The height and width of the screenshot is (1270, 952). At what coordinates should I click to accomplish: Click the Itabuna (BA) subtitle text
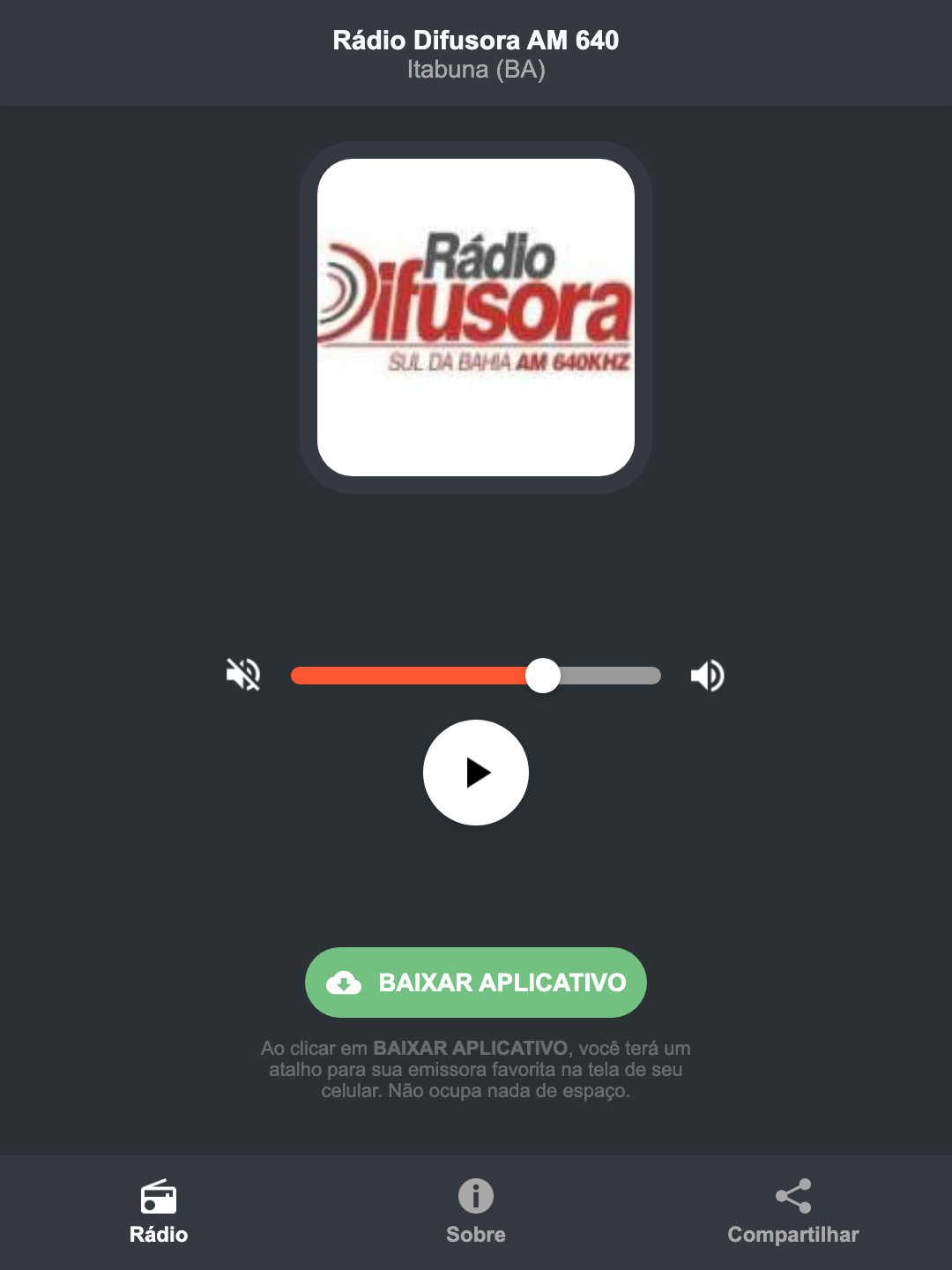pos(475,70)
